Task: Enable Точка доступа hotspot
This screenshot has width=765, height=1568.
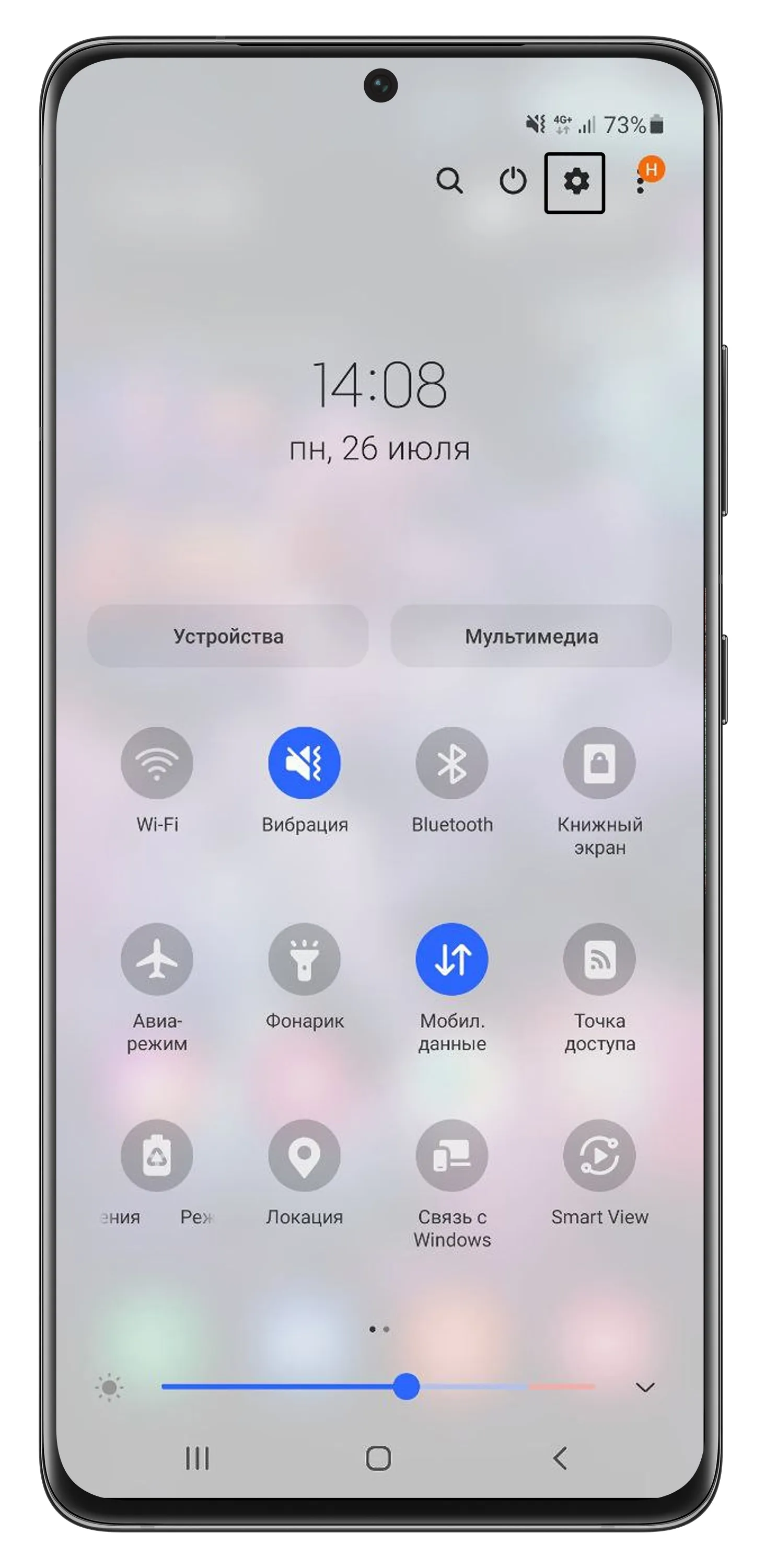Action: [x=599, y=959]
